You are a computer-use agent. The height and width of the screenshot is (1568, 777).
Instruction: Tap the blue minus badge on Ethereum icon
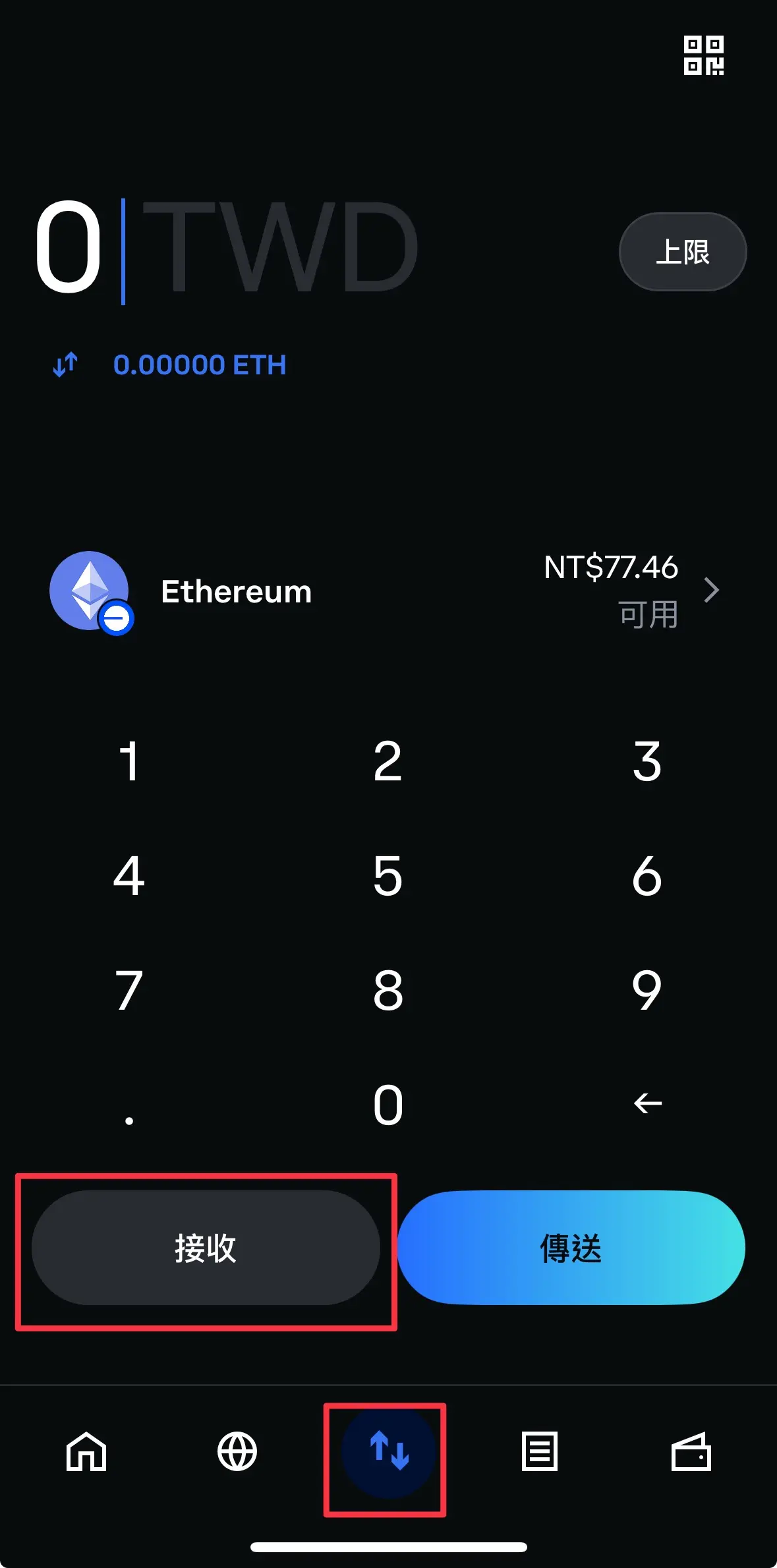click(116, 618)
